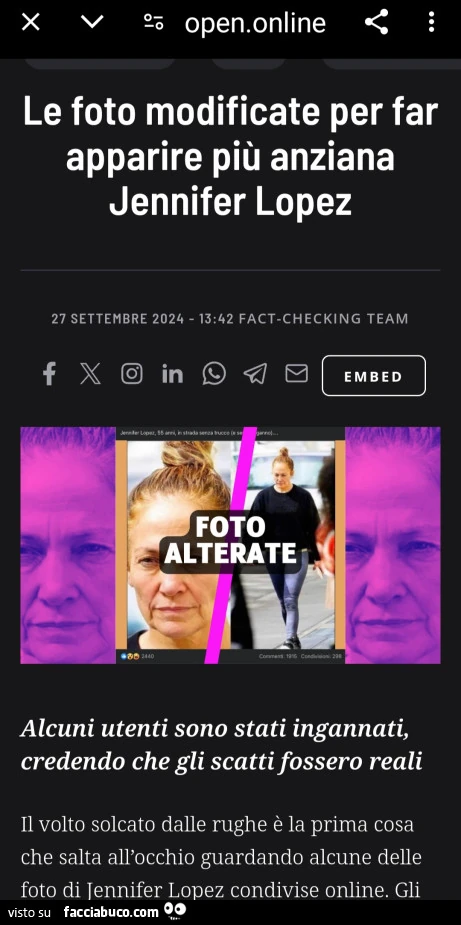
Task: Close the browser tab with the X
Action: pos(30,22)
